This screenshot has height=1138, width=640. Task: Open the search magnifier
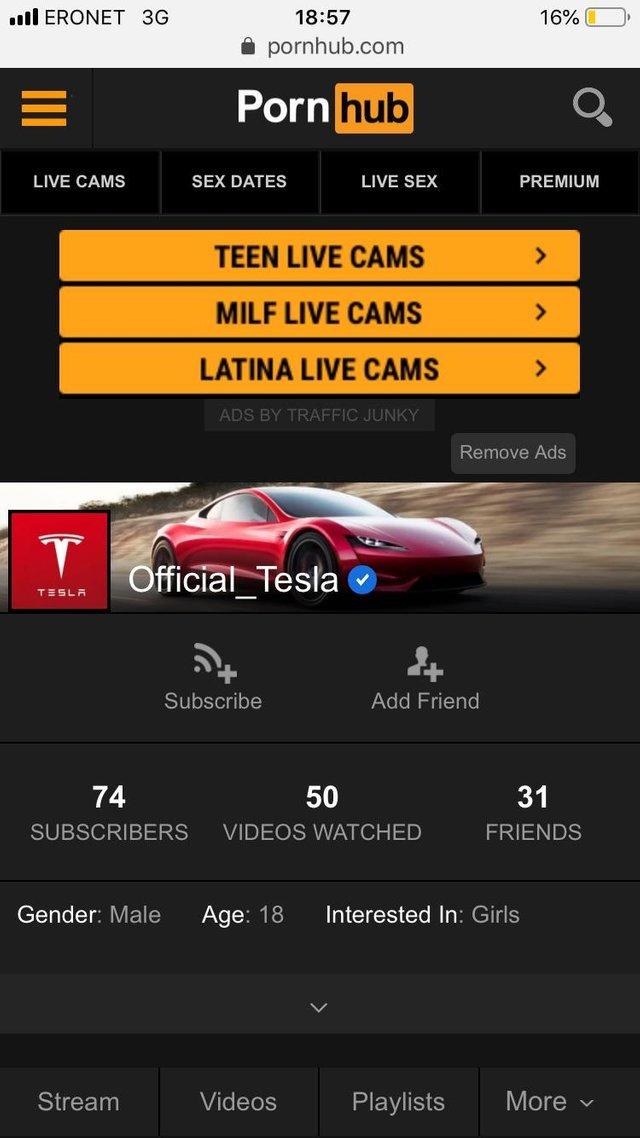592,107
